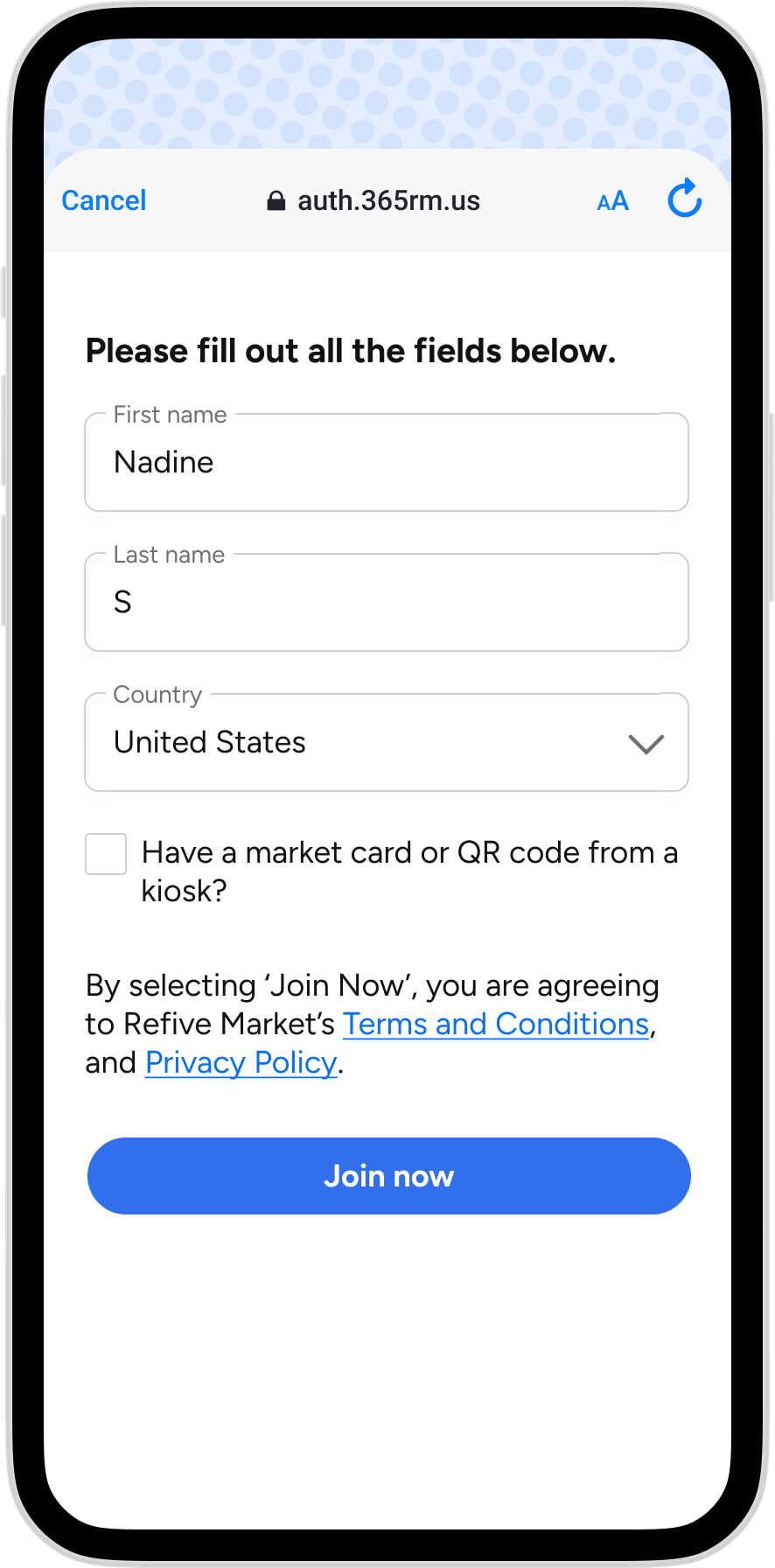Edit the First name field

click(x=386, y=462)
